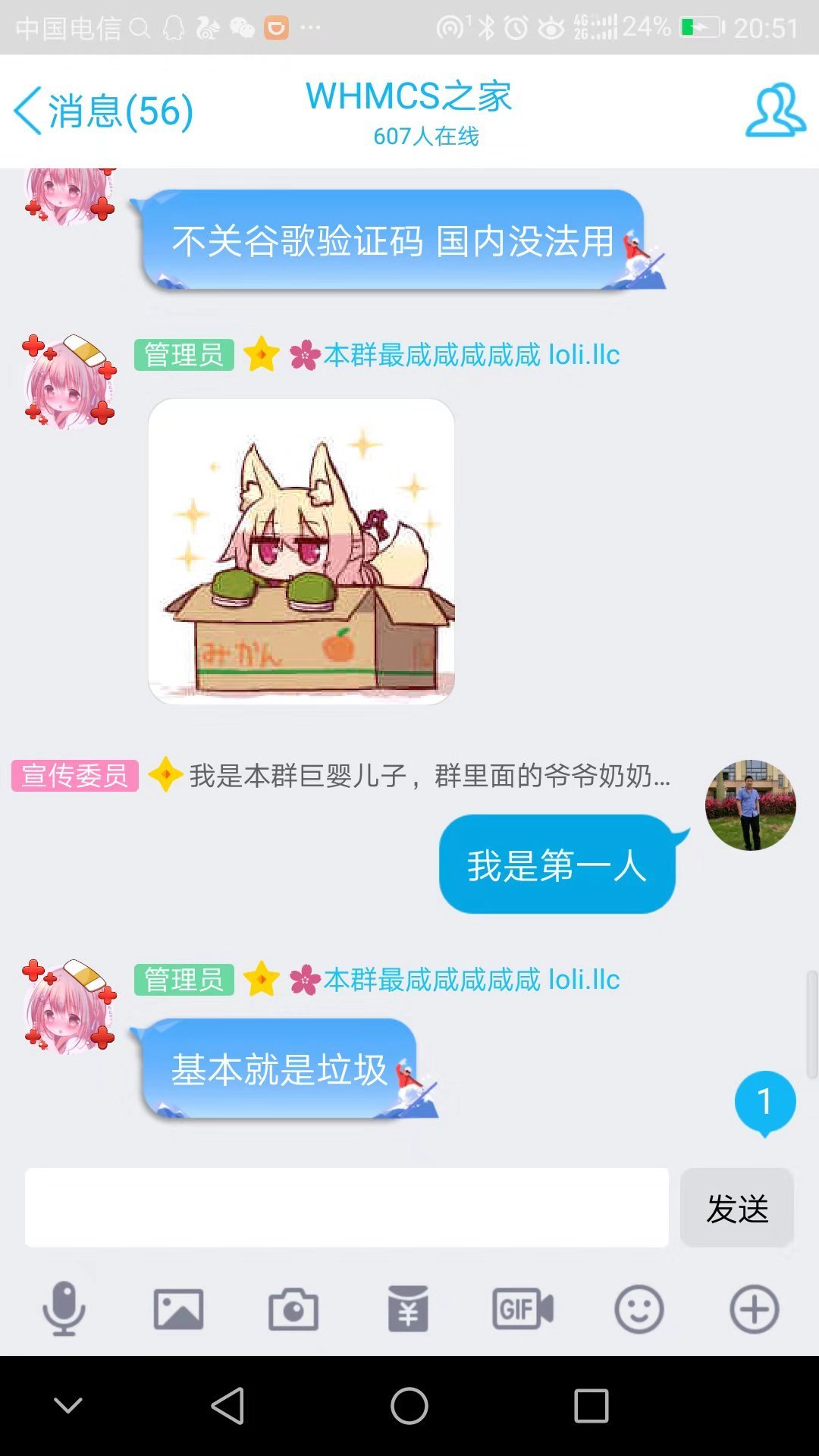This screenshot has width=819, height=1456.
Task: Tap the Android home button
Action: click(409, 1406)
